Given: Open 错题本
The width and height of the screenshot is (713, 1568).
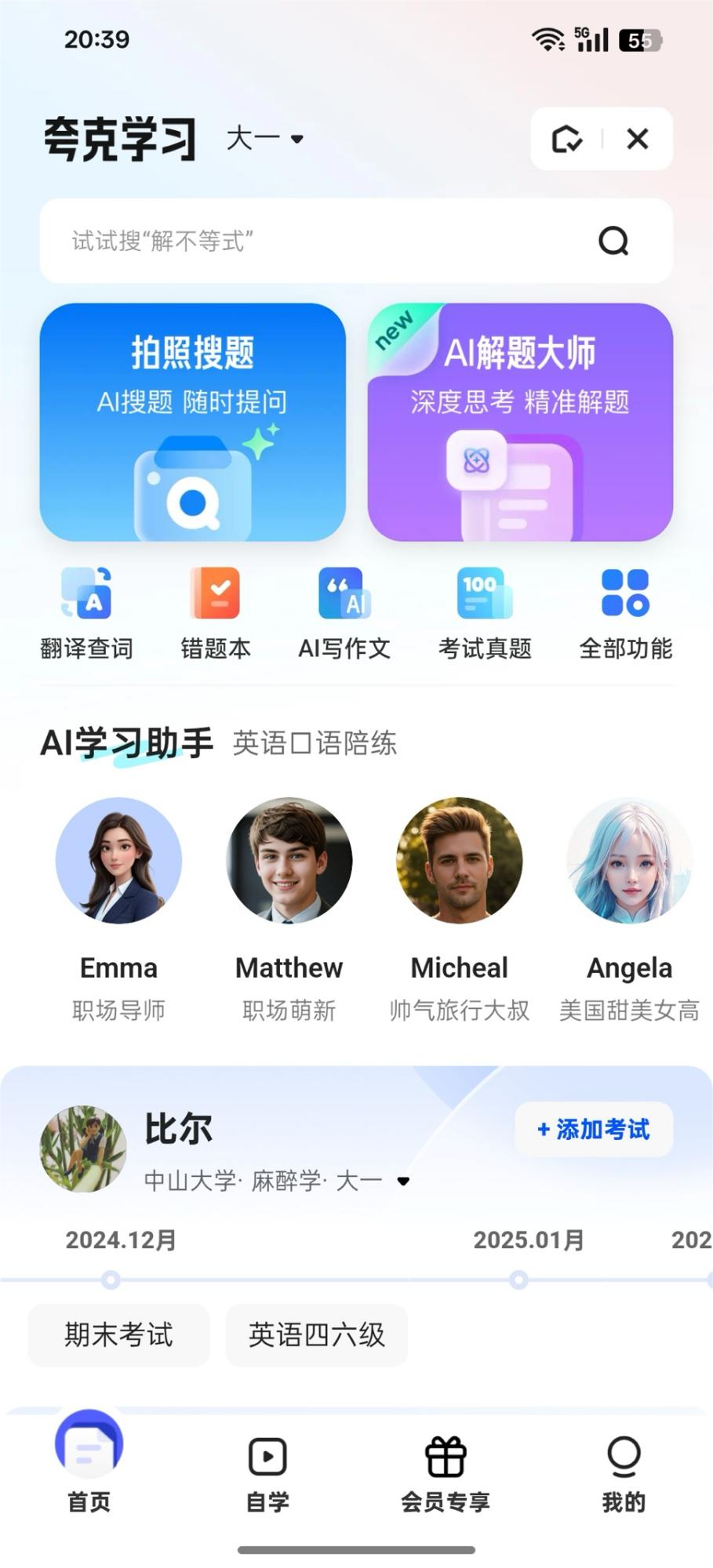Looking at the screenshot, I should point(215,613).
